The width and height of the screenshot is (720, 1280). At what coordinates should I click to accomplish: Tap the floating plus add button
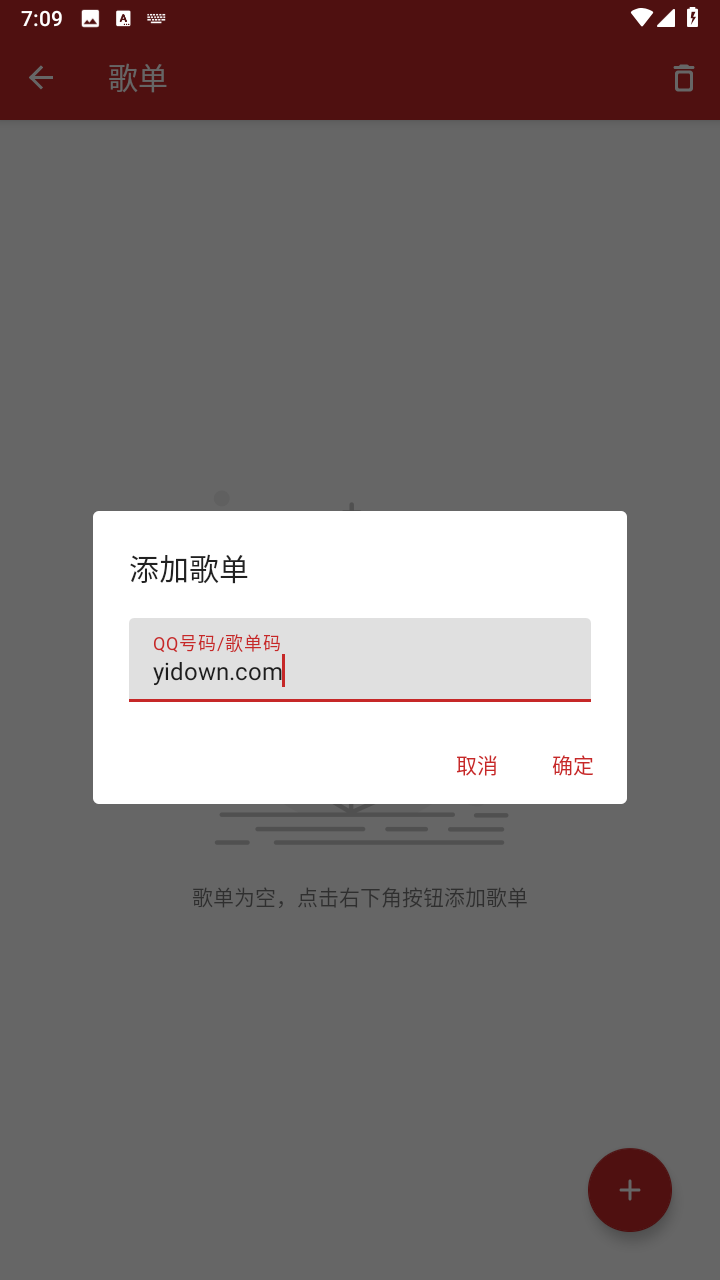pyautogui.click(x=630, y=1190)
